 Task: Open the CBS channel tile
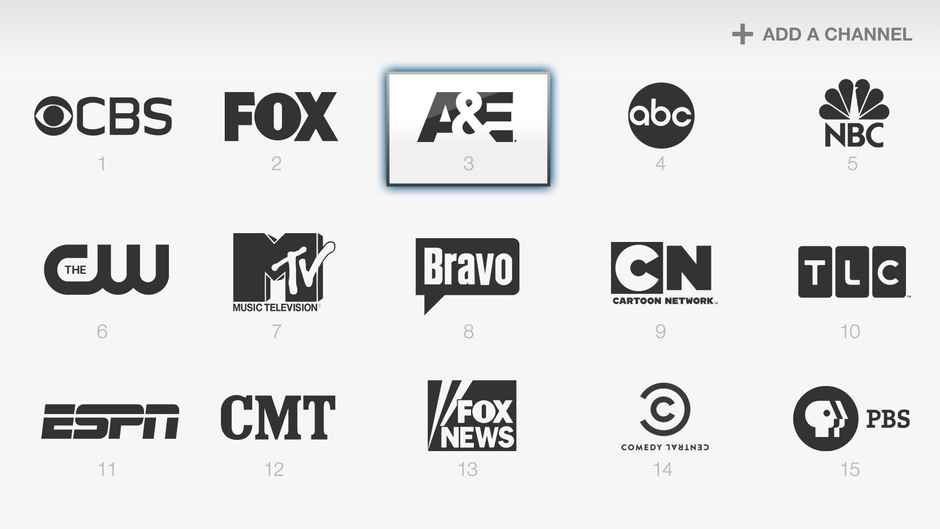102,117
